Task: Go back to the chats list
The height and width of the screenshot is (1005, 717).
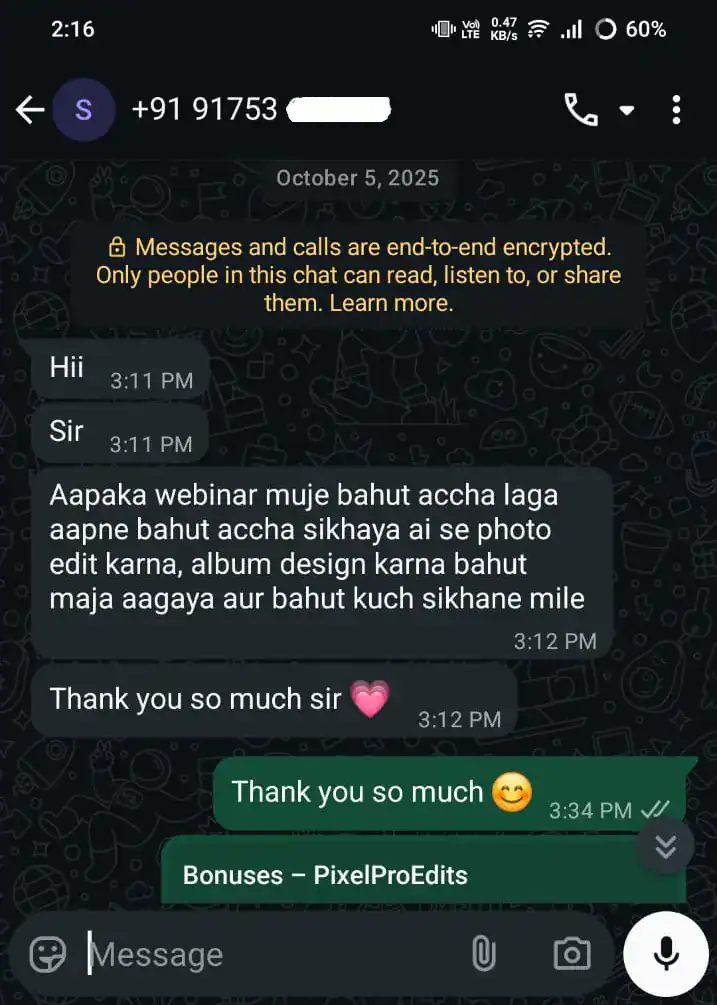Action: pos(30,110)
